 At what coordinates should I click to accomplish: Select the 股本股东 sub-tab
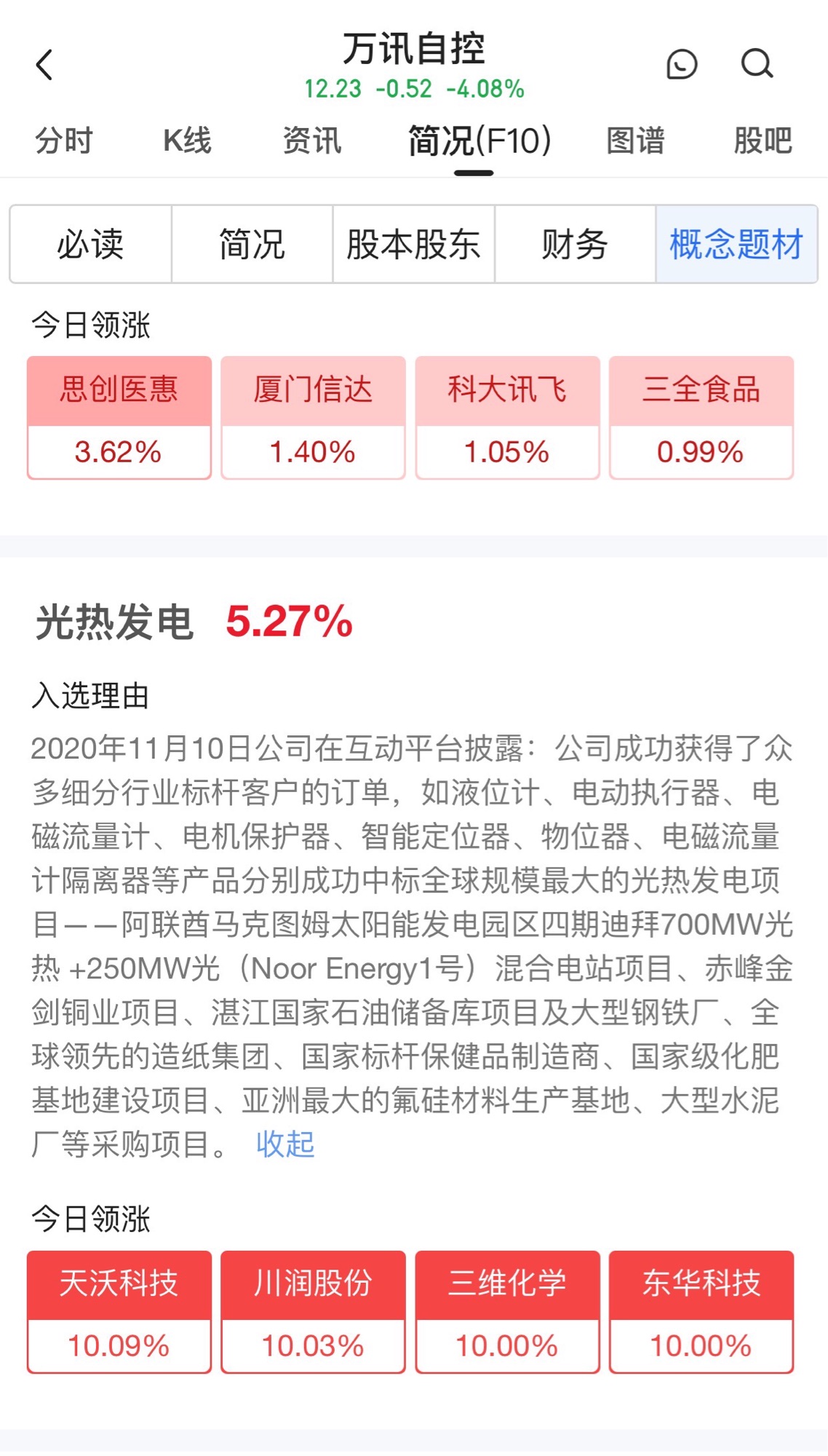point(413,244)
